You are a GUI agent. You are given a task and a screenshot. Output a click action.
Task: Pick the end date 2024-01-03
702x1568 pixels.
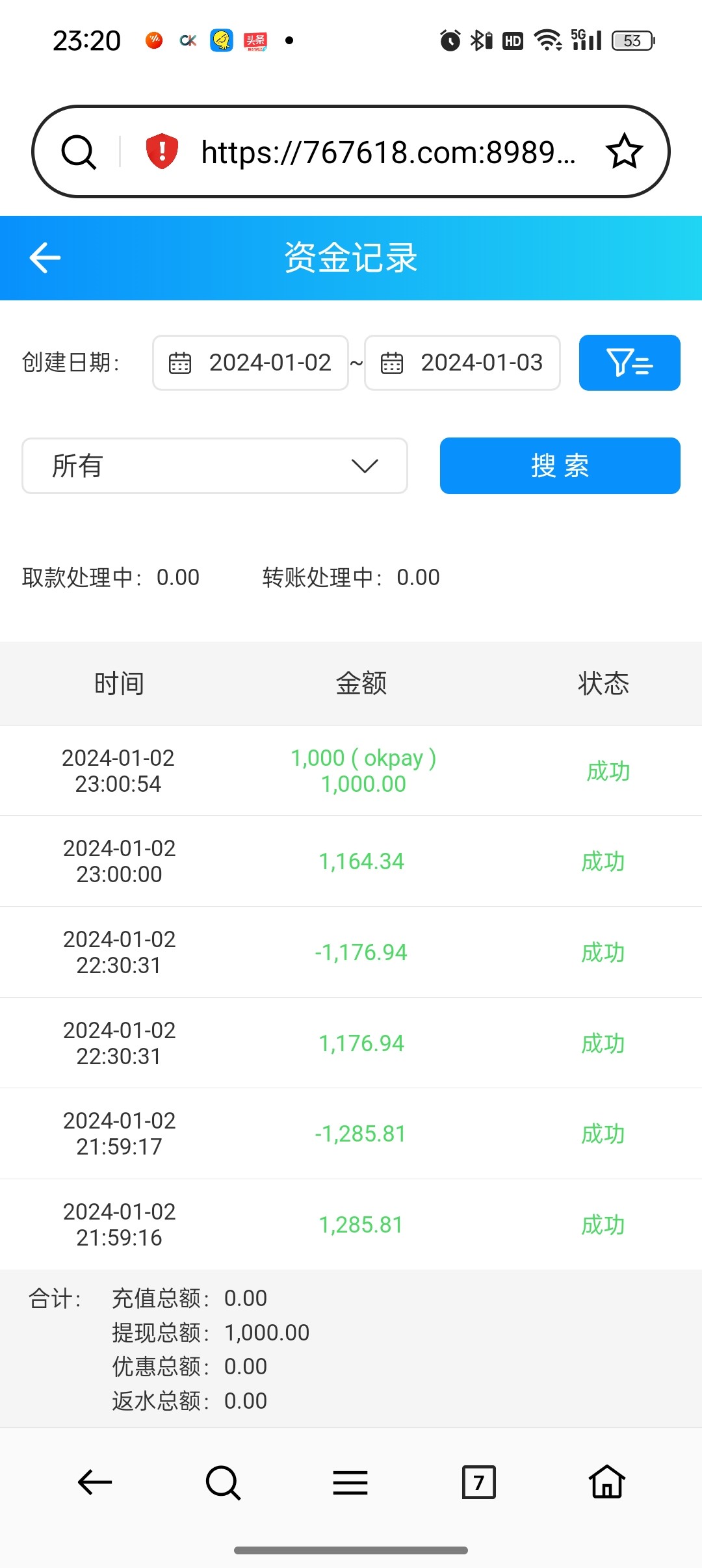point(462,363)
